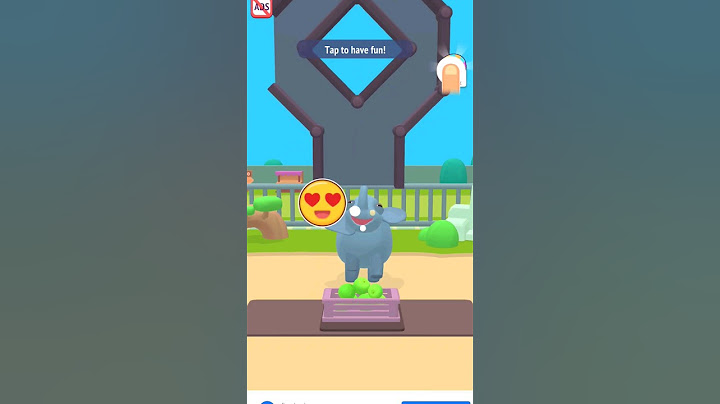Tap the pointing finger hint button
Image resolution: width=720 pixels, height=404 pixels.
point(452,74)
